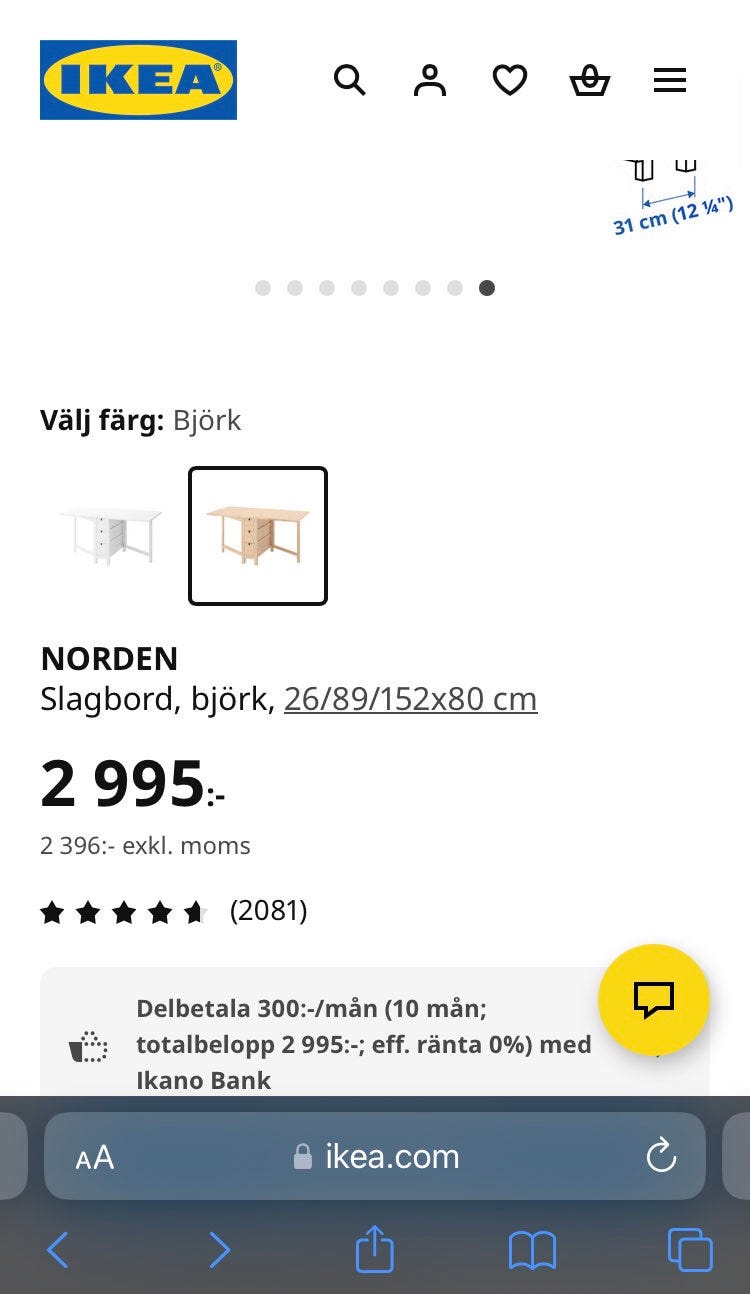Select the white color variant thumbnail

point(110,535)
